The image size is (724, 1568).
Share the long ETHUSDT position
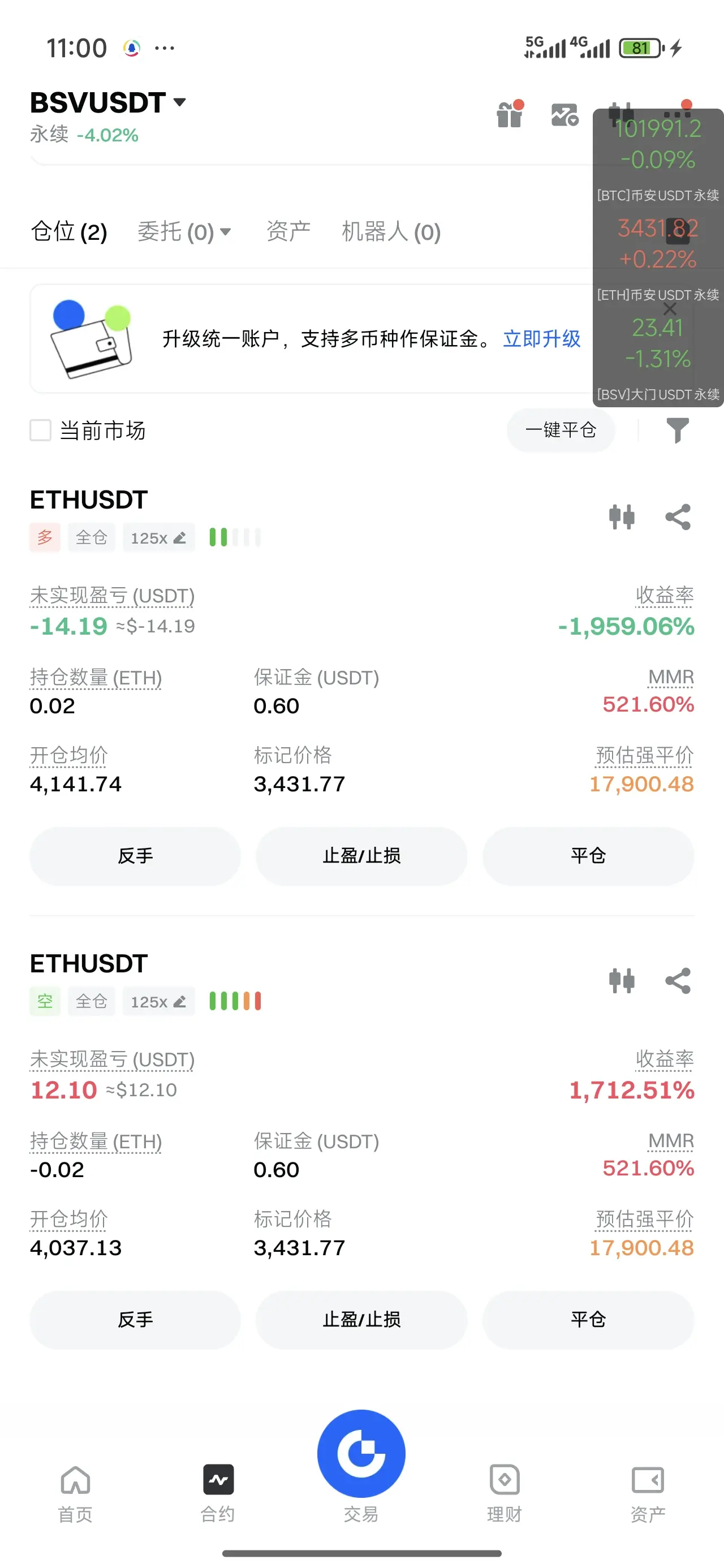[678, 518]
